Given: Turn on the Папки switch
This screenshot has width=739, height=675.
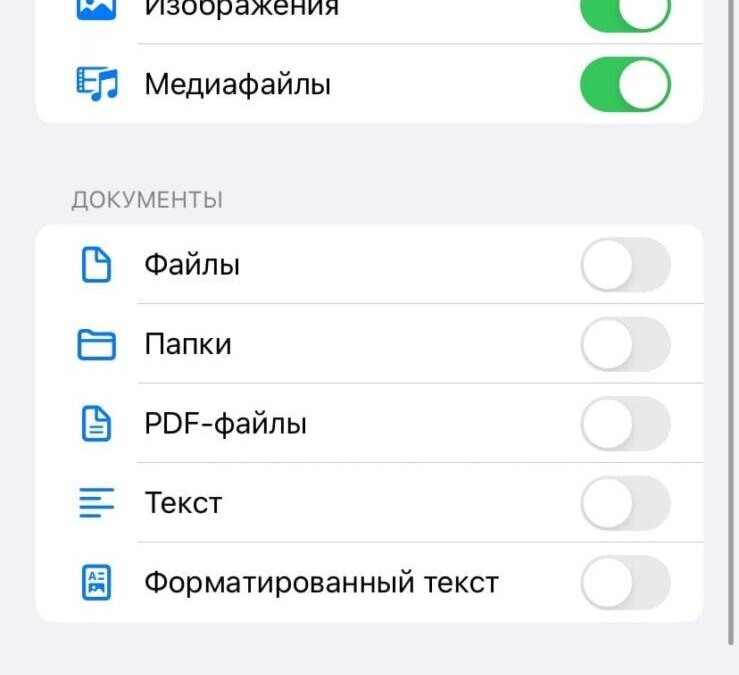Looking at the screenshot, I should (625, 344).
